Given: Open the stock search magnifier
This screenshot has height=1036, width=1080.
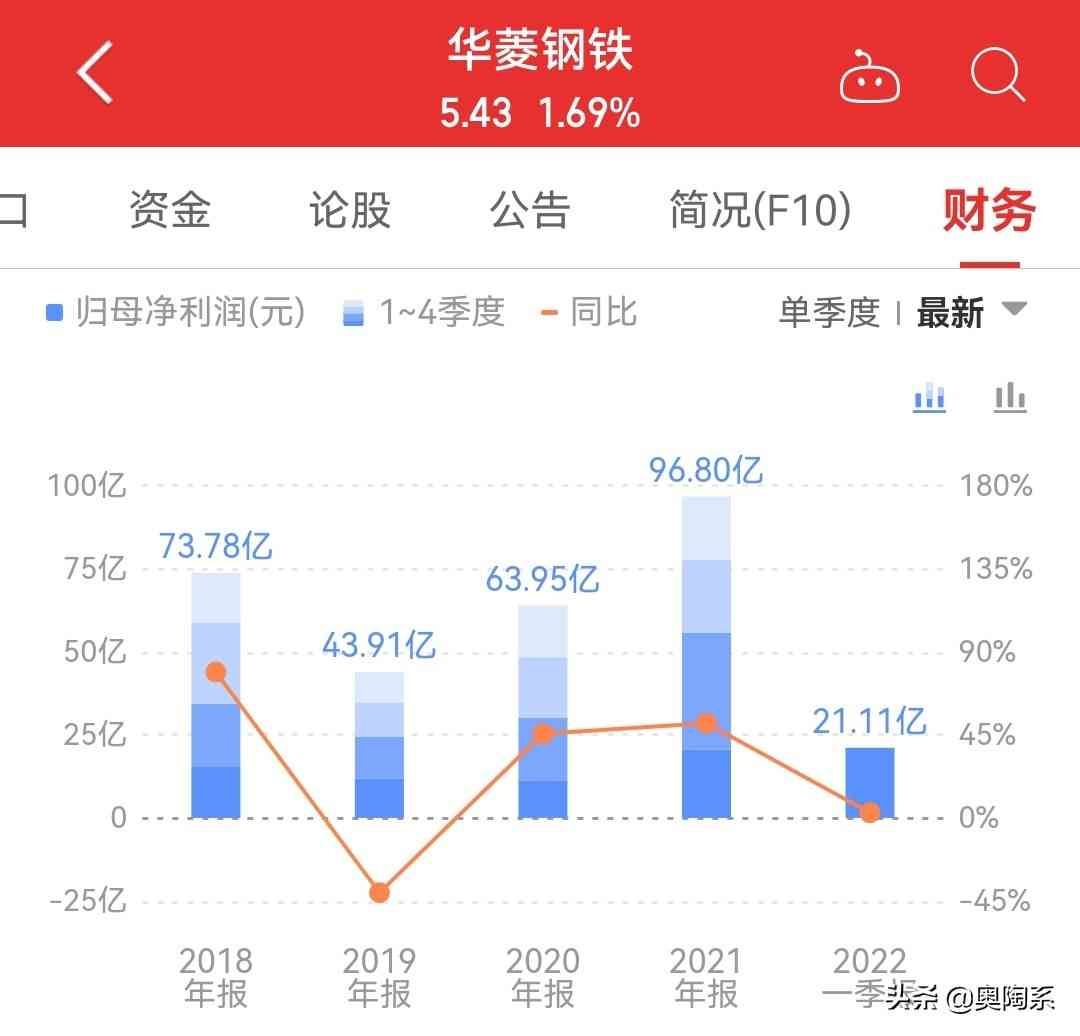Looking at the screenshot, I should (997, 74).
